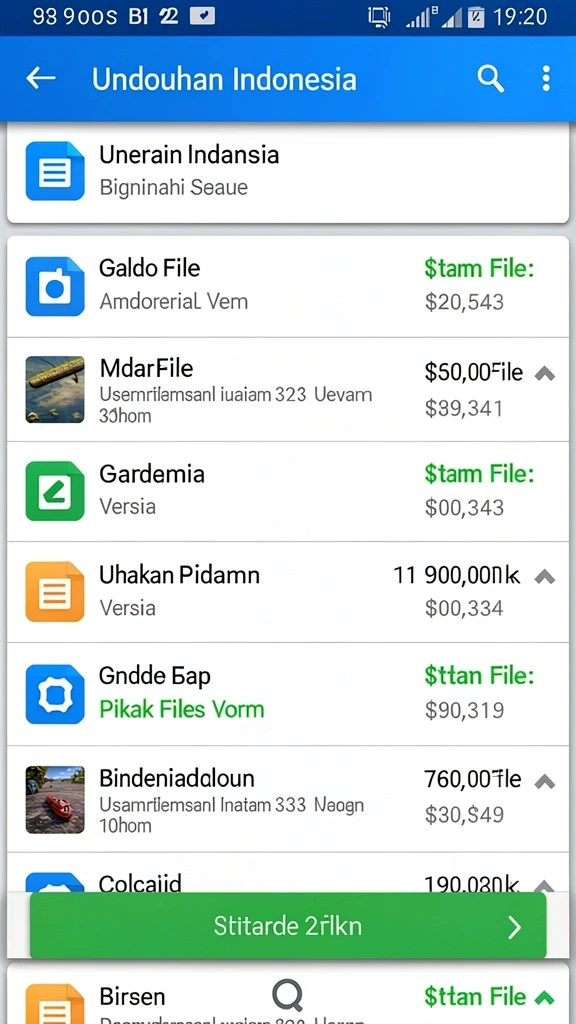Open search in the app bar
The image size is (576, 1024).
[x=490, y=79]
